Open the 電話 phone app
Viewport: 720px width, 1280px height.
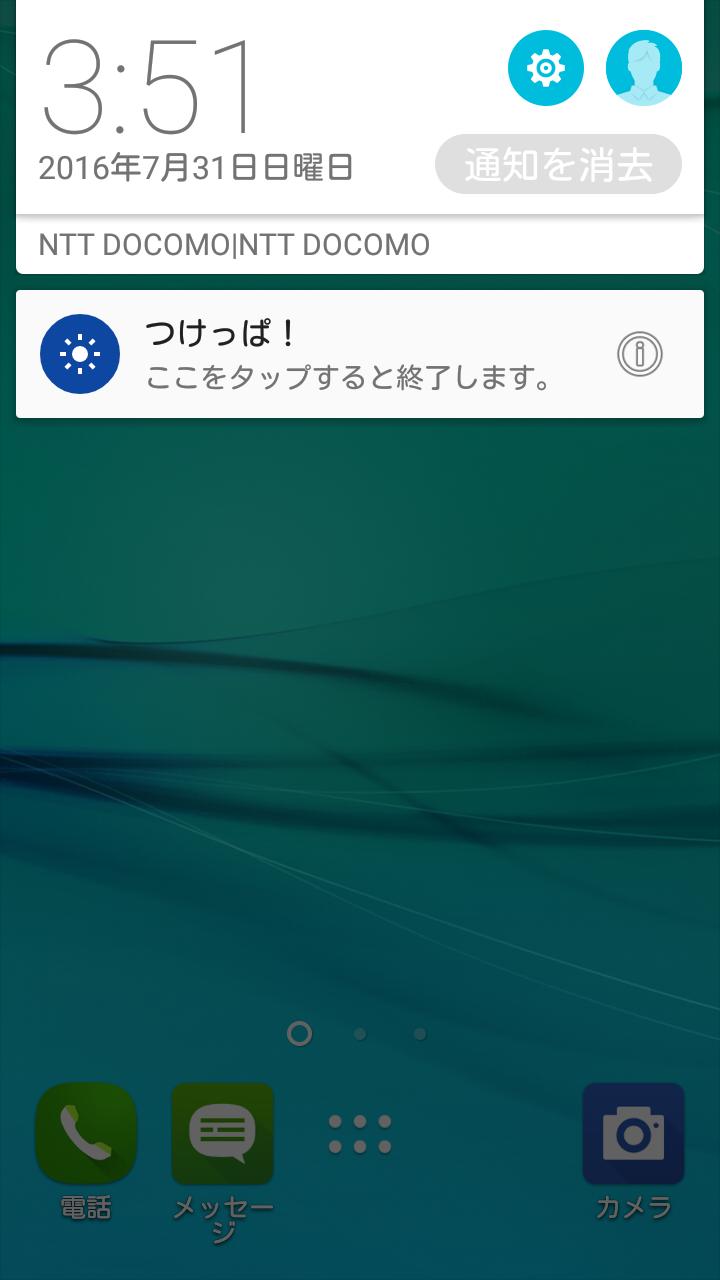click(86, 1151)
